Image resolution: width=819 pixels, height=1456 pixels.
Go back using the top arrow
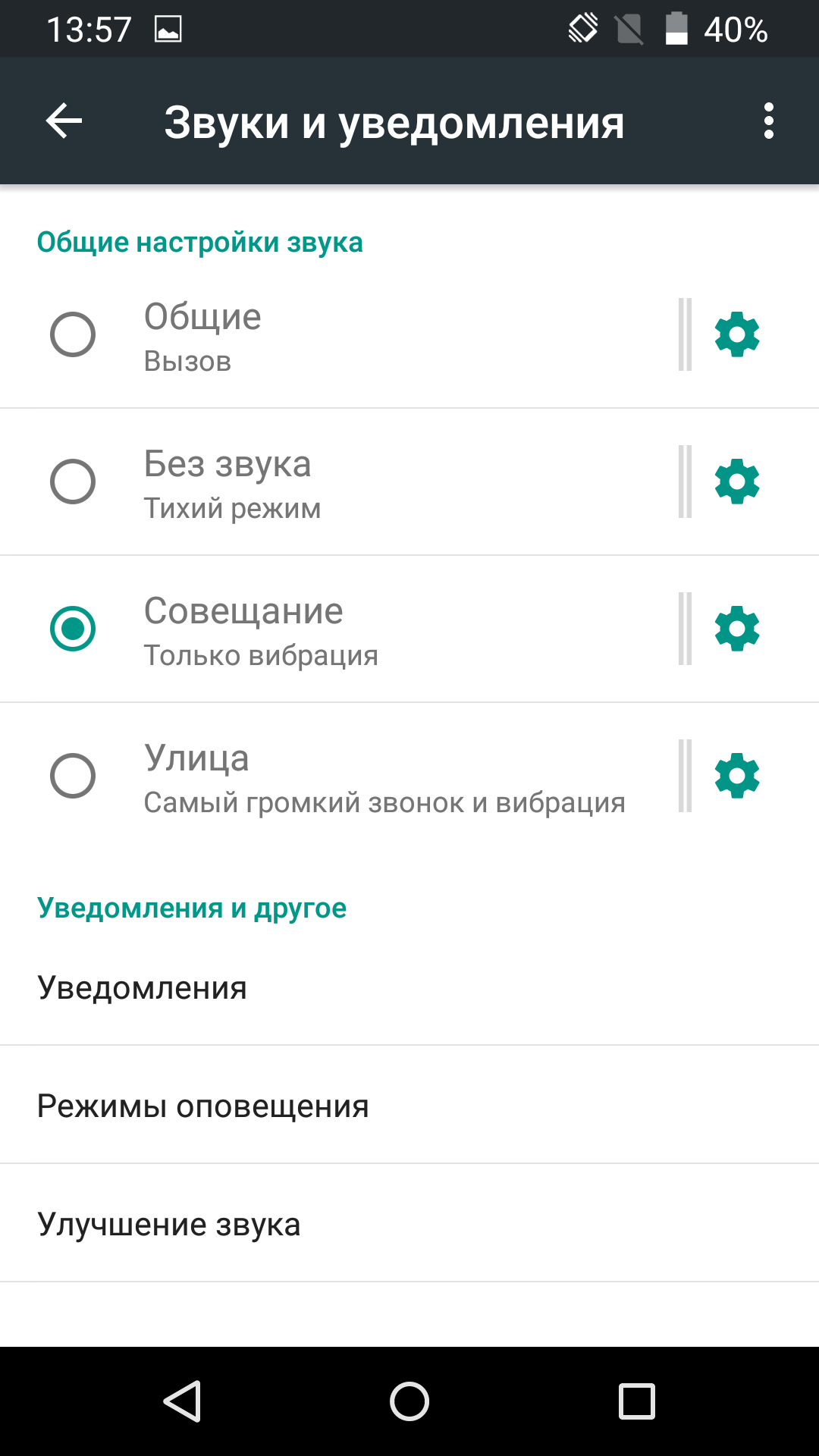point(64,121)
